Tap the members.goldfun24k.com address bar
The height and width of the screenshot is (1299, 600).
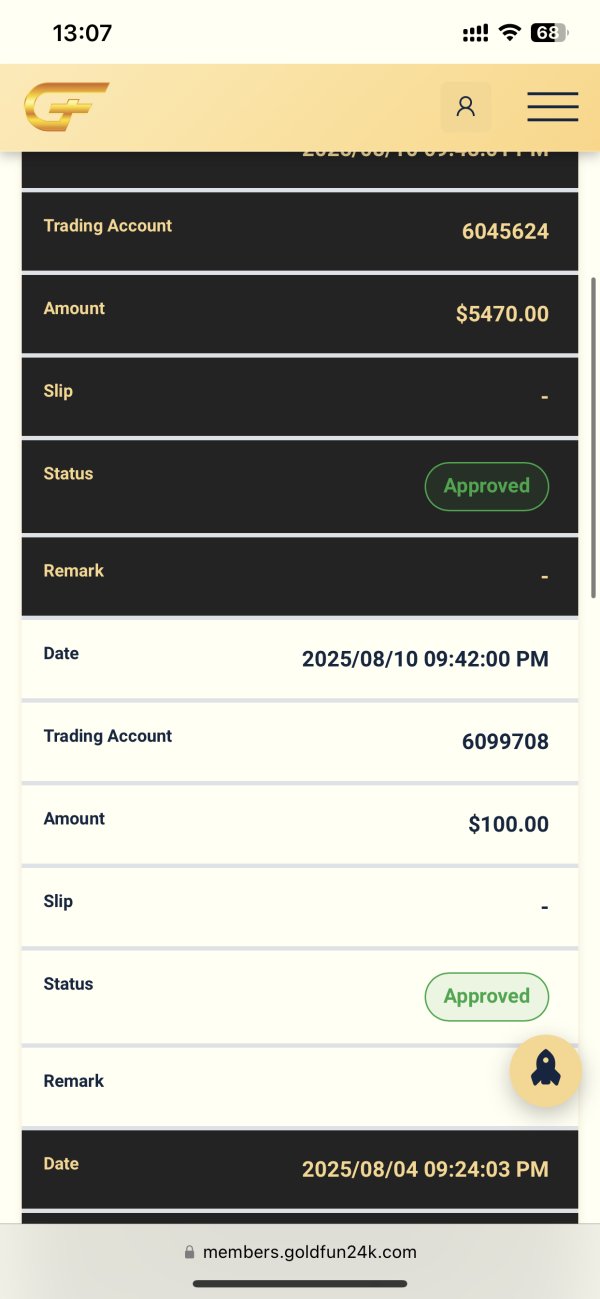click(x=300, y=1252)
